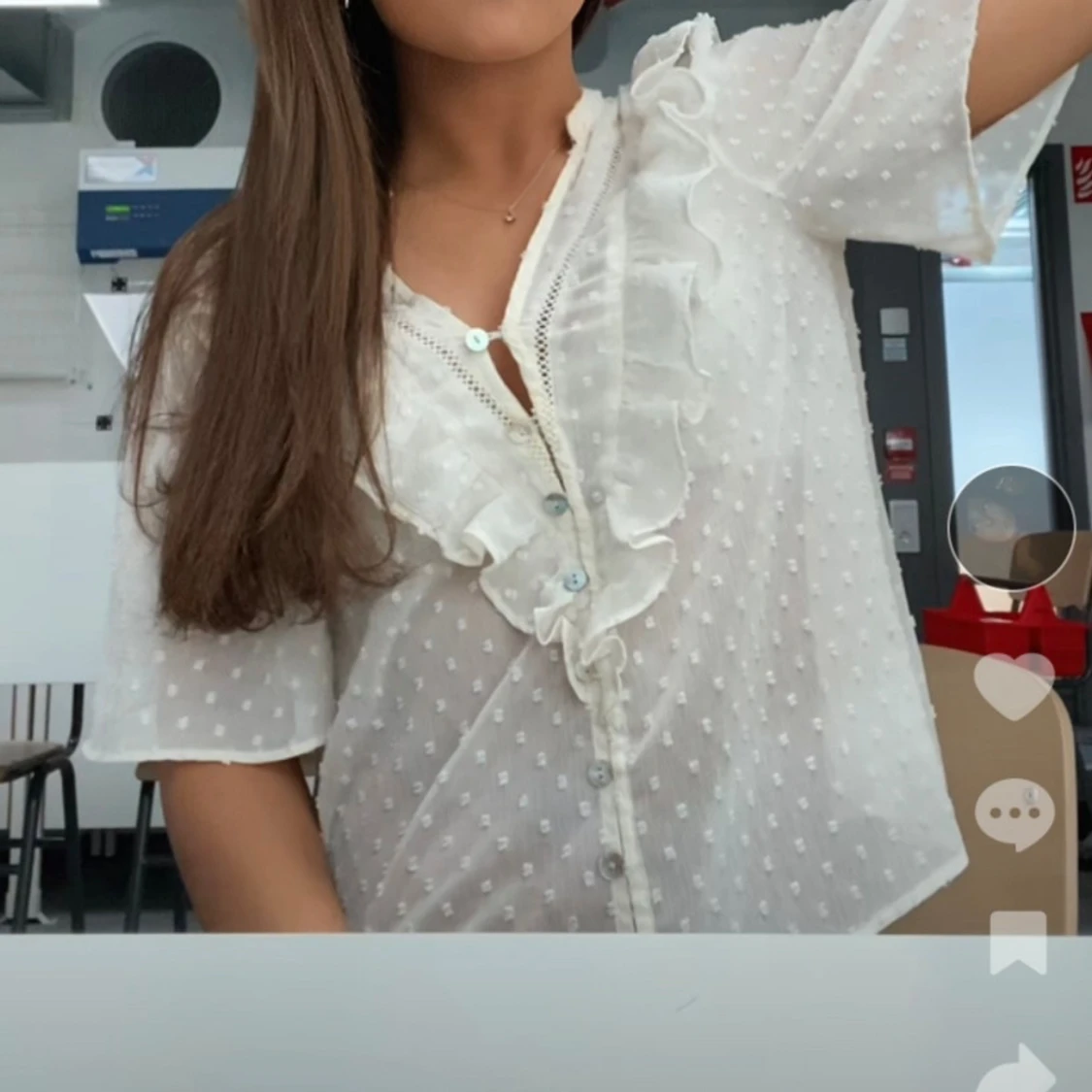Open the creator's profile avatar
The width and height of the screenshot is (1092, 1092).
click(x=1011, y=529)
